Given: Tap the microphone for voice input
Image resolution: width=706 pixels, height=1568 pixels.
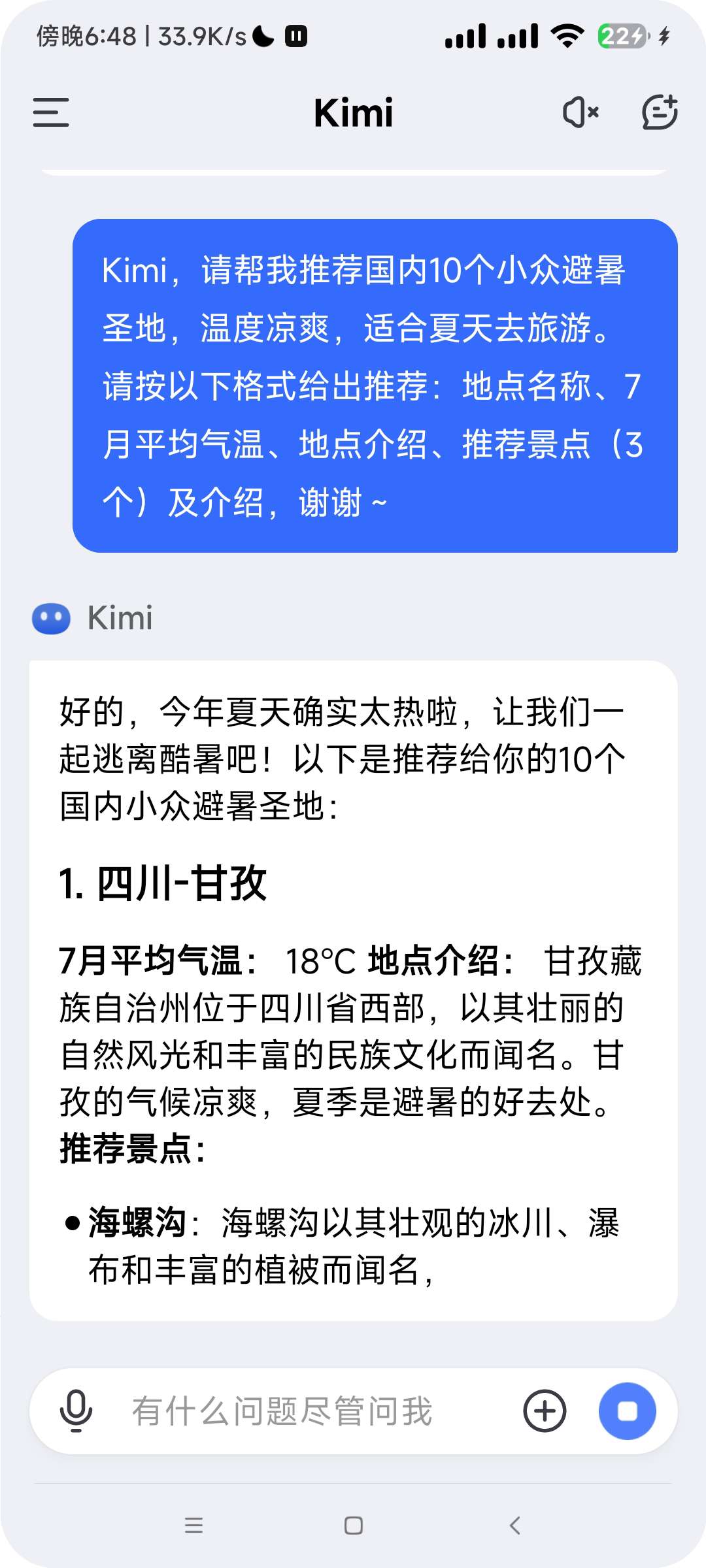Looking at the screenshot, I should [x=76, y=1411].
